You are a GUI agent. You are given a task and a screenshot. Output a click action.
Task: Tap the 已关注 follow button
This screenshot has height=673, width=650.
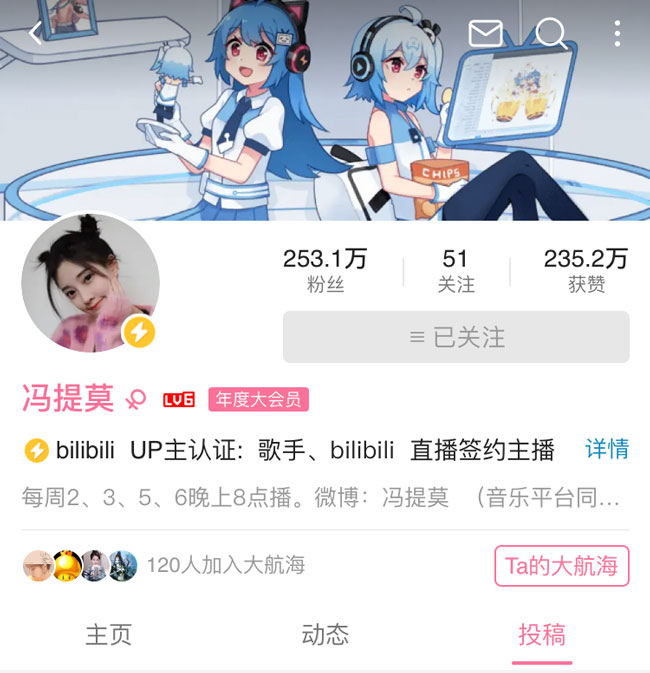(456, 337)
